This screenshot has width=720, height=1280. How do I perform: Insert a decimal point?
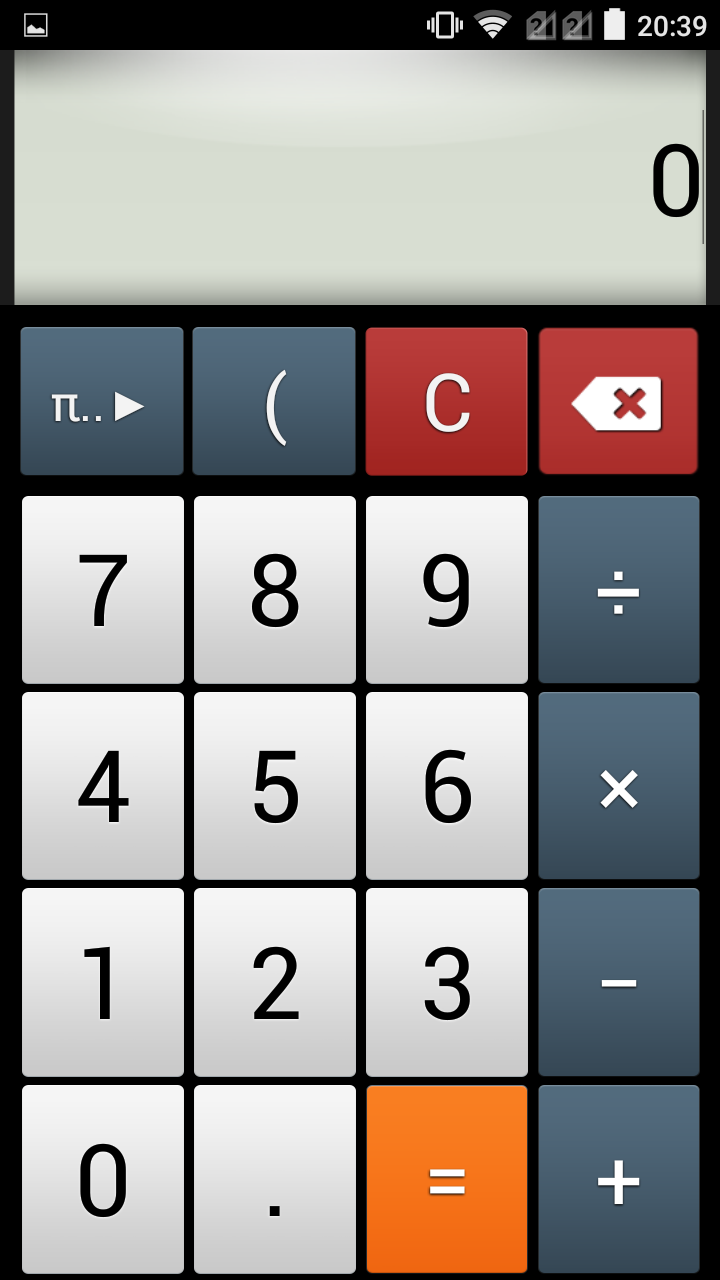click(275, 1179)
